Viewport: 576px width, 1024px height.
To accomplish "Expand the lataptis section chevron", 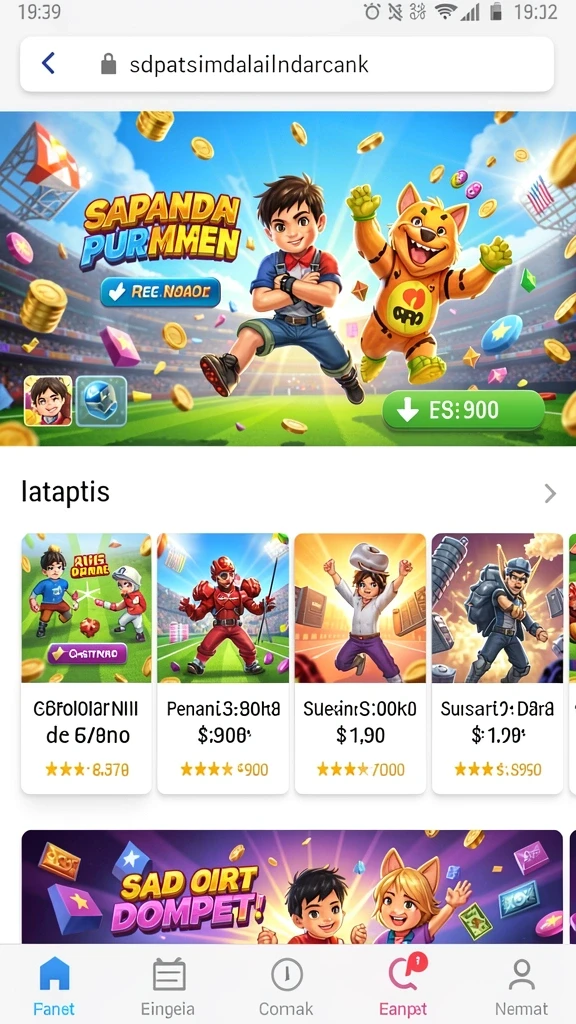I will pos(550,494).
